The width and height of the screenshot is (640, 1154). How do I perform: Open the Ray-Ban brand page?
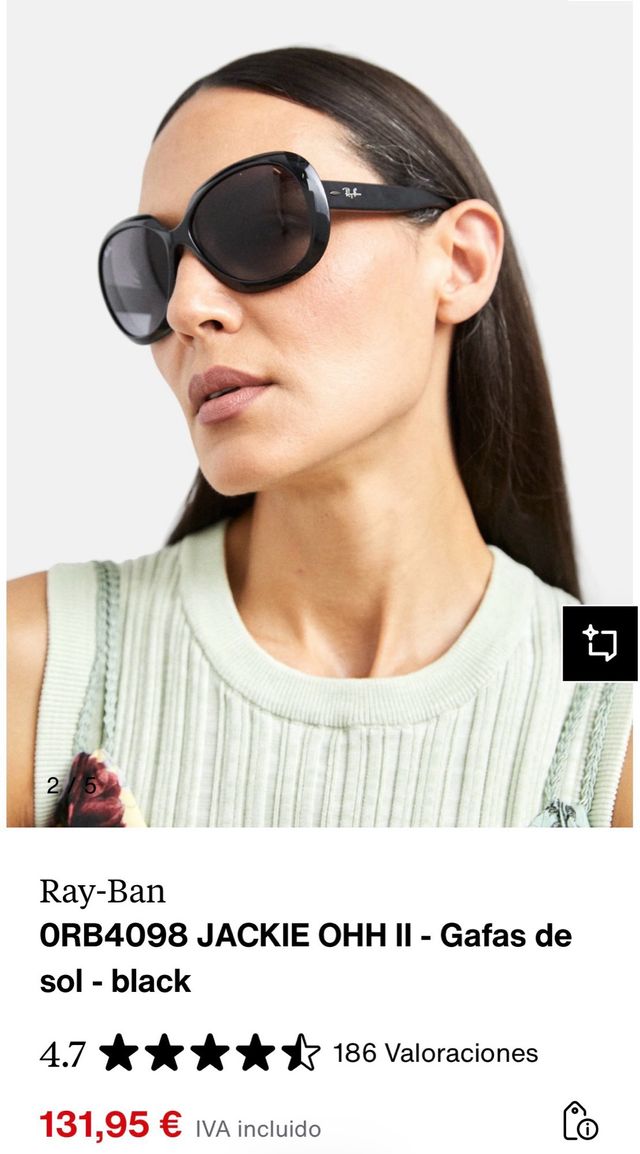coord(102,891)
